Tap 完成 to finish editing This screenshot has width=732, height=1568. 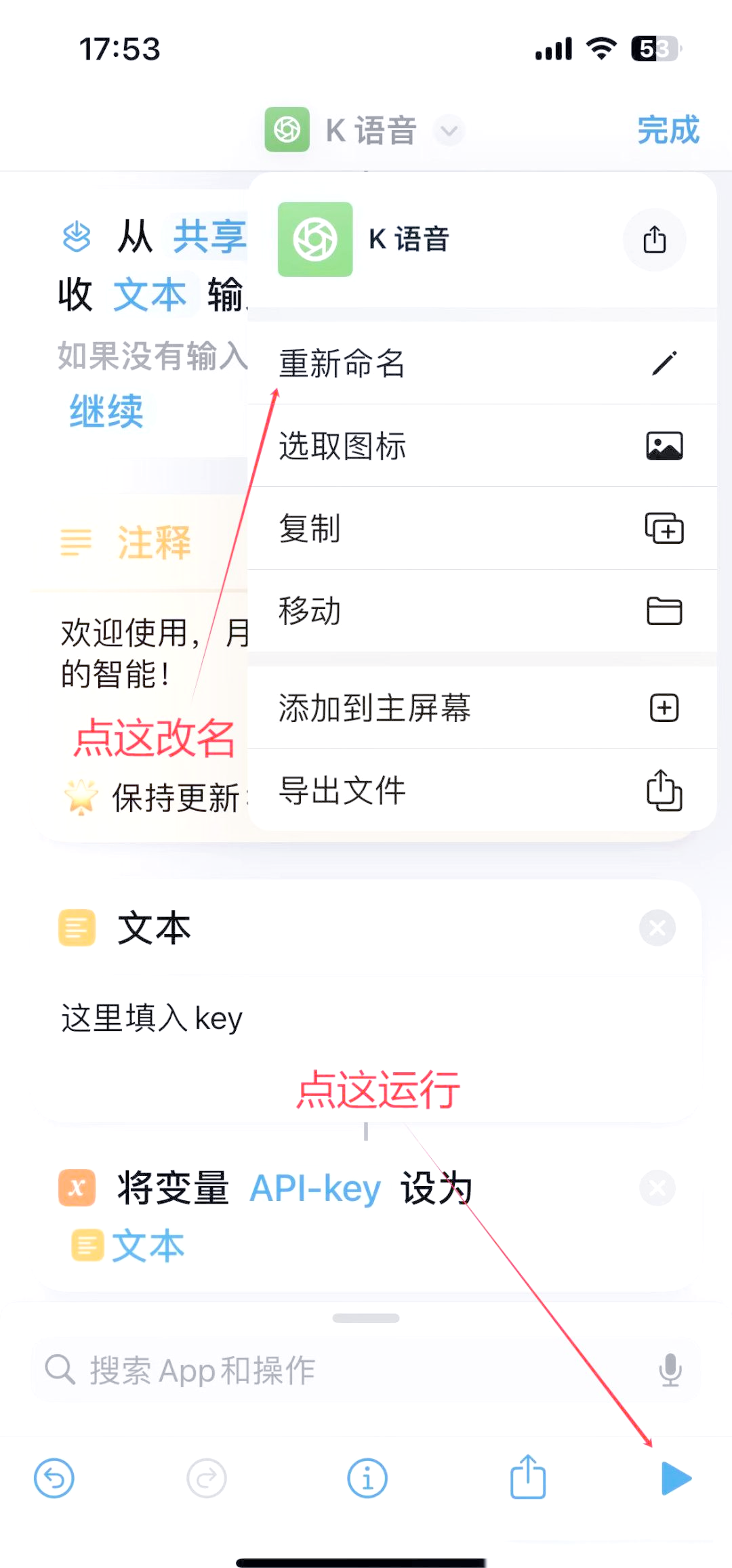668,129
